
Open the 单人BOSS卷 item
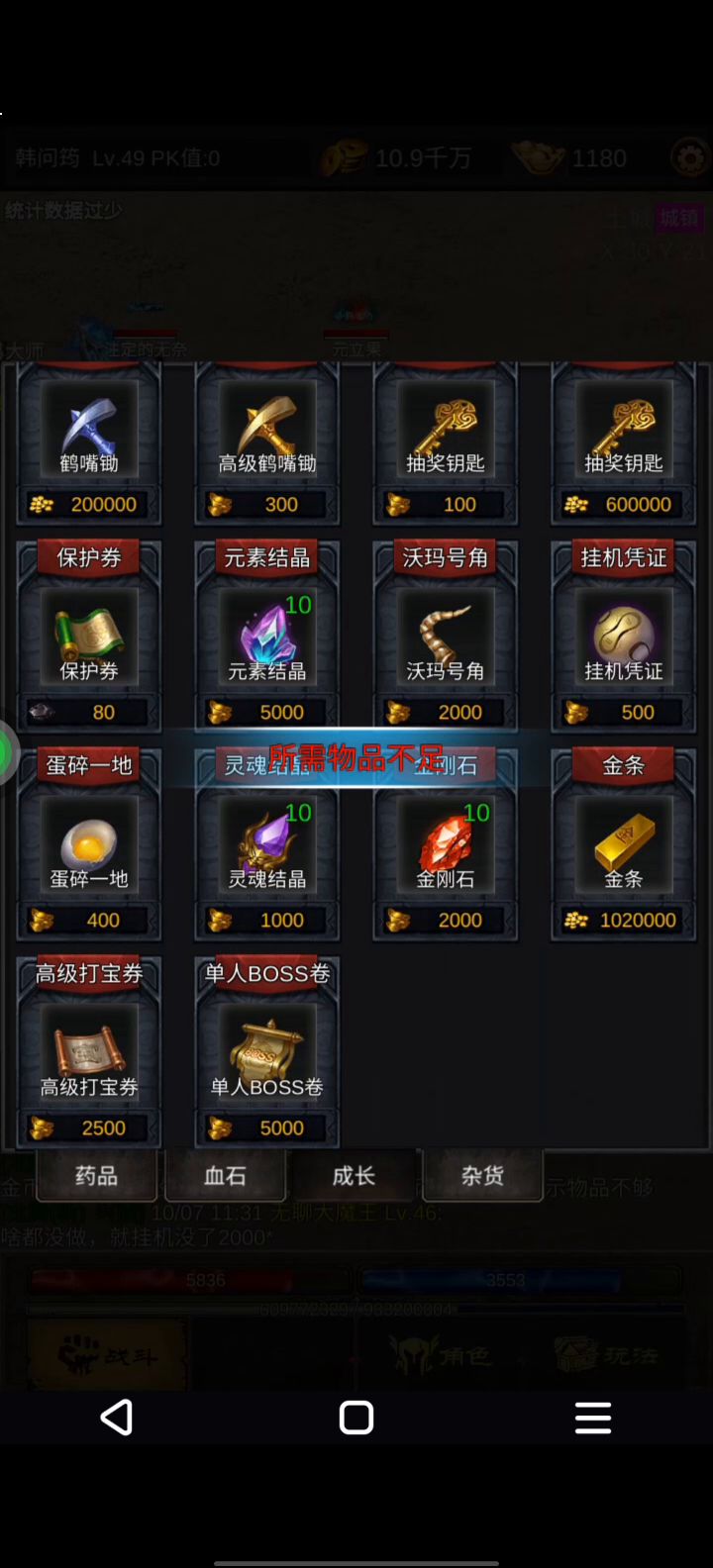click(267, 1054)
